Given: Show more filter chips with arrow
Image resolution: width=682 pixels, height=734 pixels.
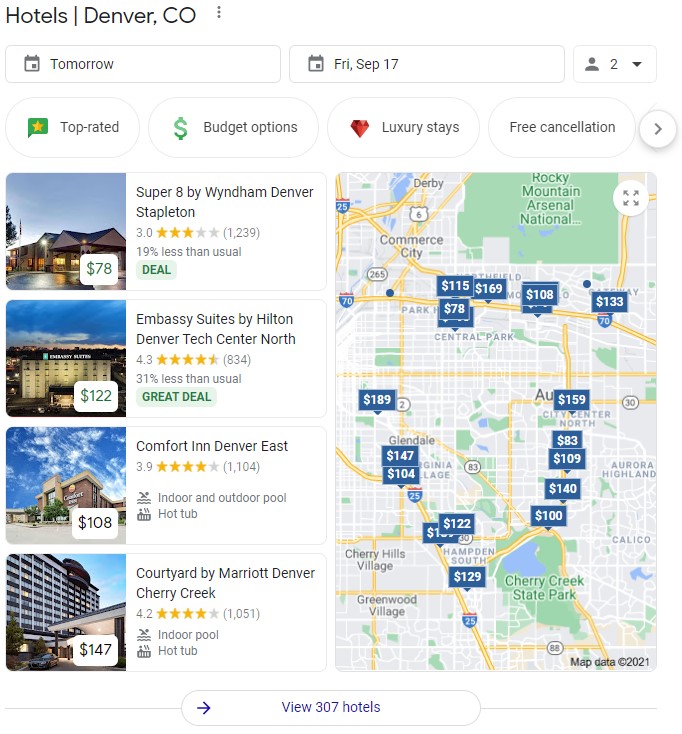Looking at the screenshot, I should click(x=657, y=128).
